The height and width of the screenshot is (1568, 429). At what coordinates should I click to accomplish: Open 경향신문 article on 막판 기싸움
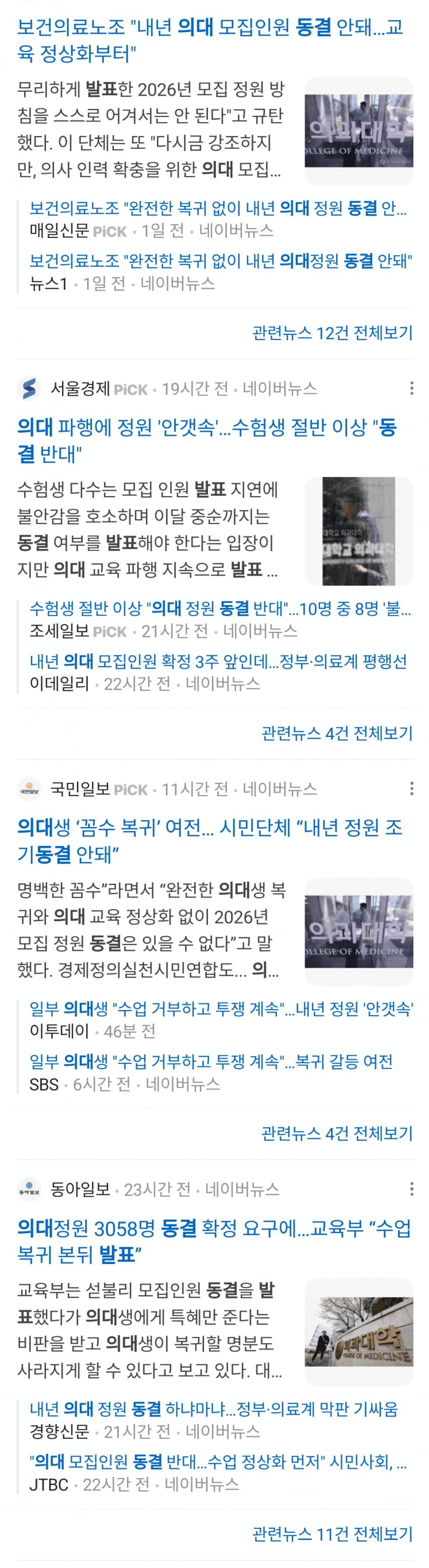point(213,1409)
